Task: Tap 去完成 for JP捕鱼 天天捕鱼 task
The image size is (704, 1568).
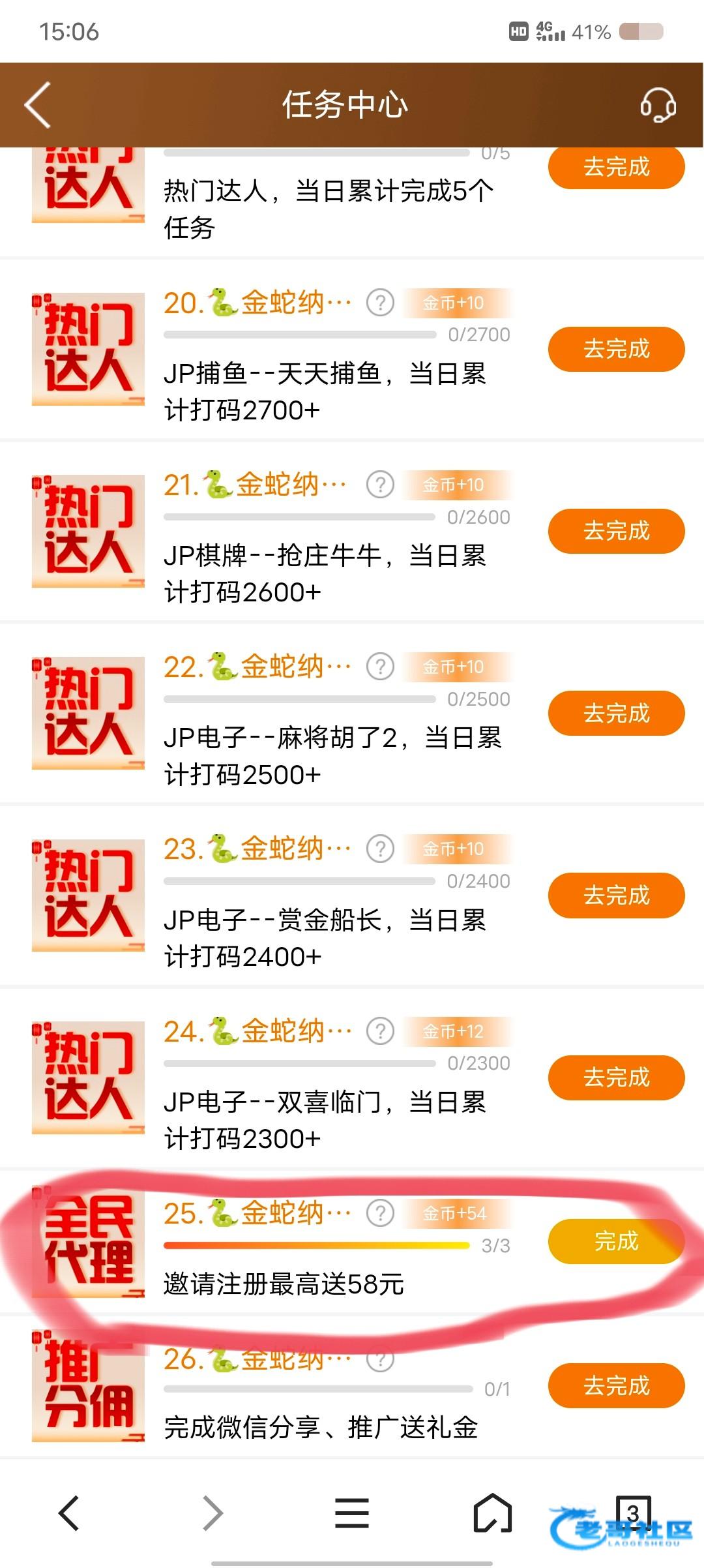Action: coord(616,349)
